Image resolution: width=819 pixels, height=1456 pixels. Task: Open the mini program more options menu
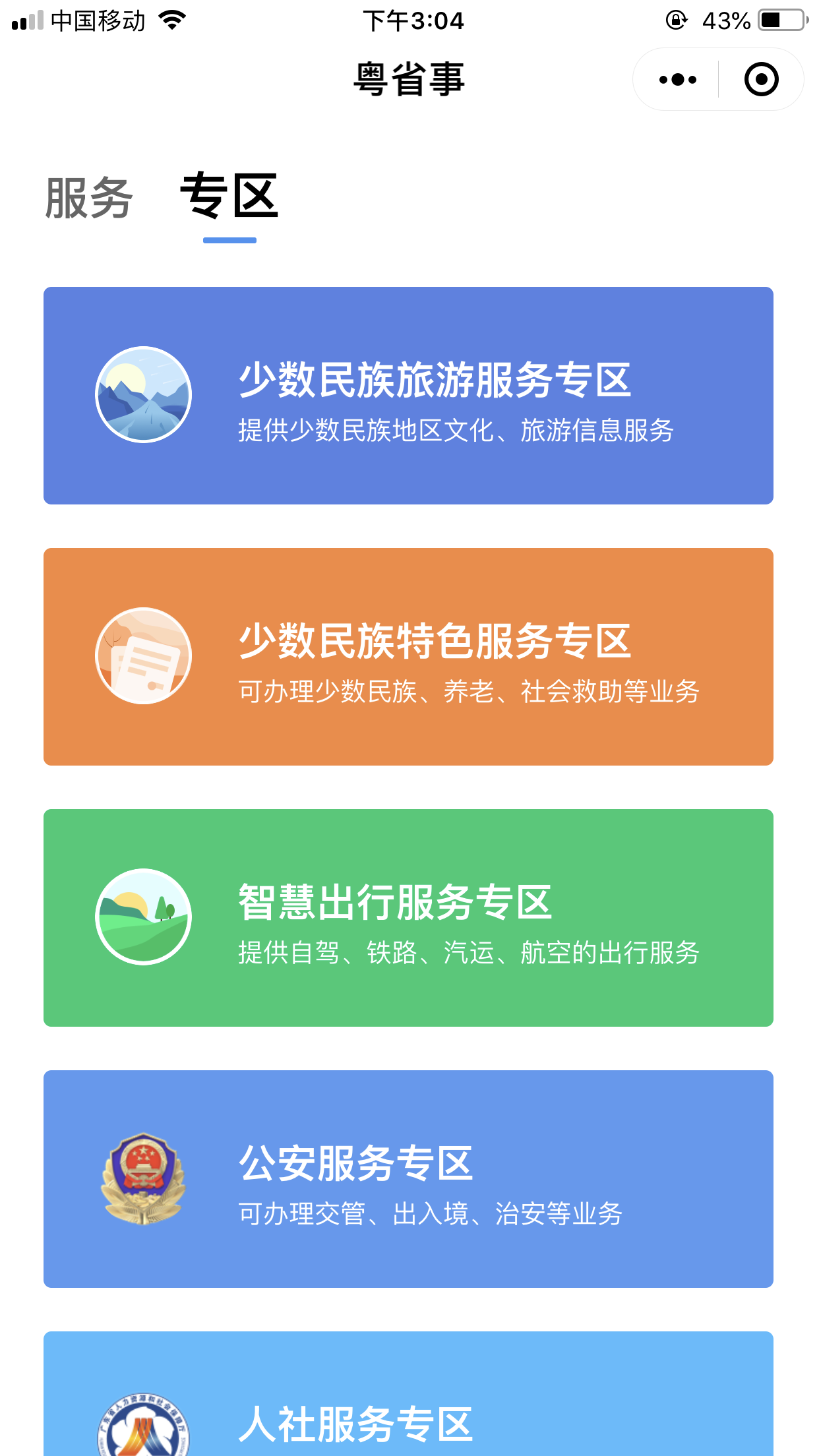coord(677,80)
